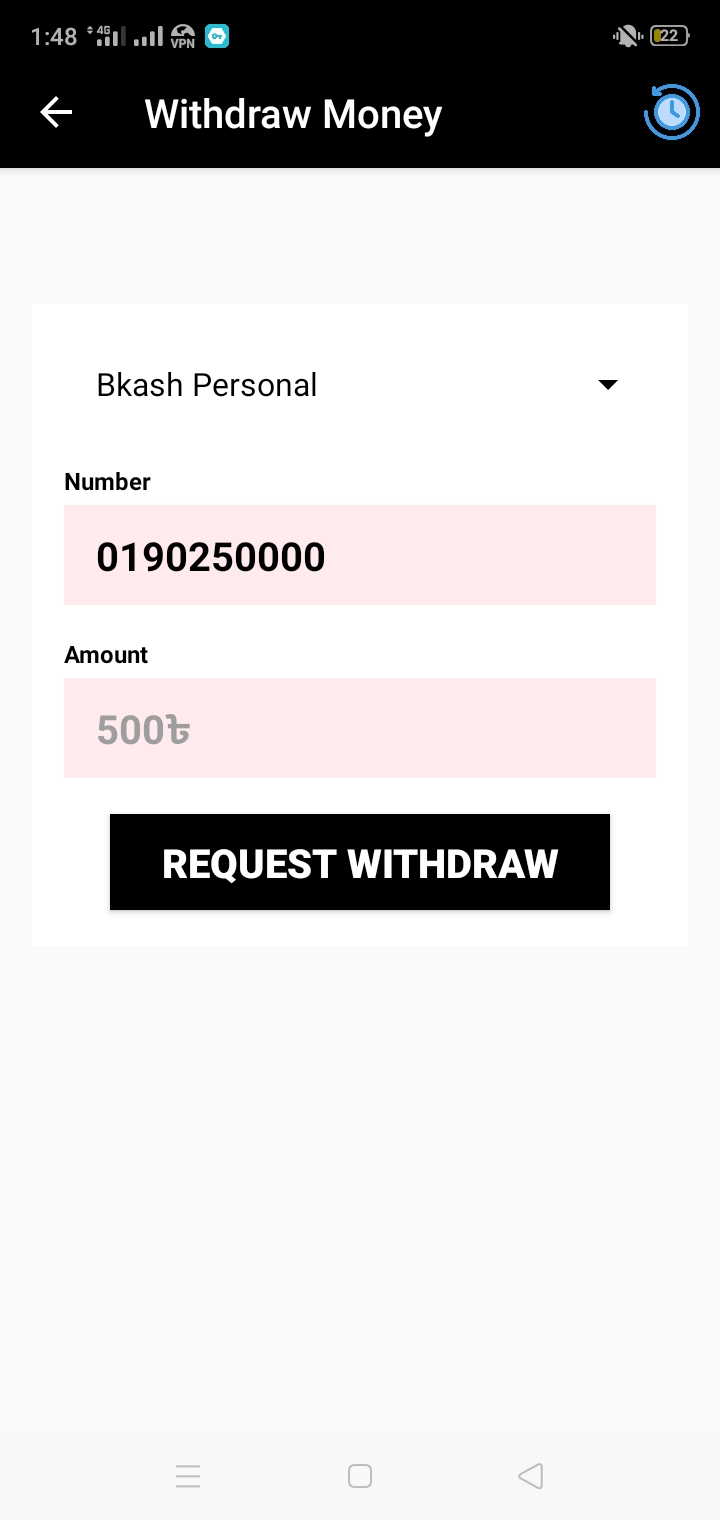Viewport: 720px width, 1520px height.
Task: Focus the Amount input field
Action: click(x=360, y=728)
